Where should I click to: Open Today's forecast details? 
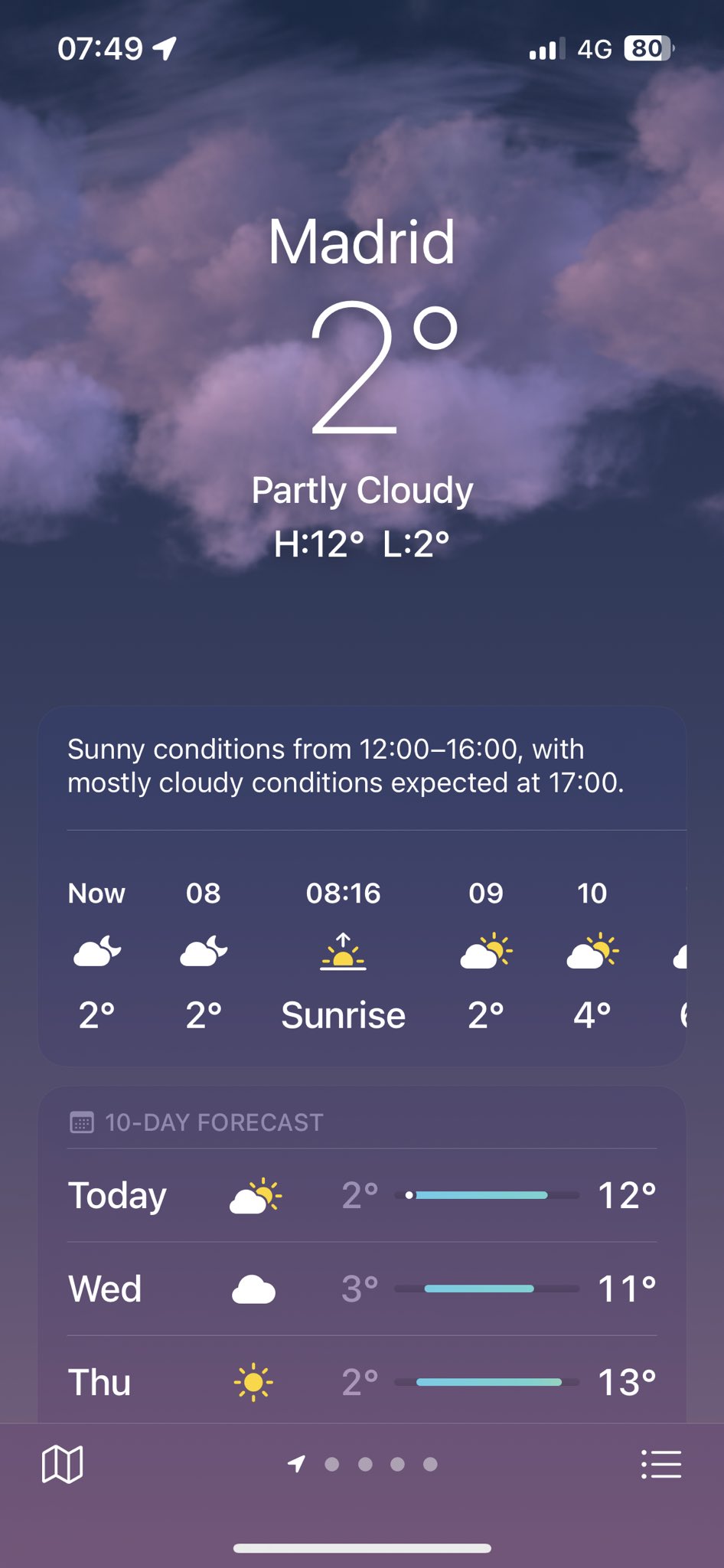click(362, 1195)
